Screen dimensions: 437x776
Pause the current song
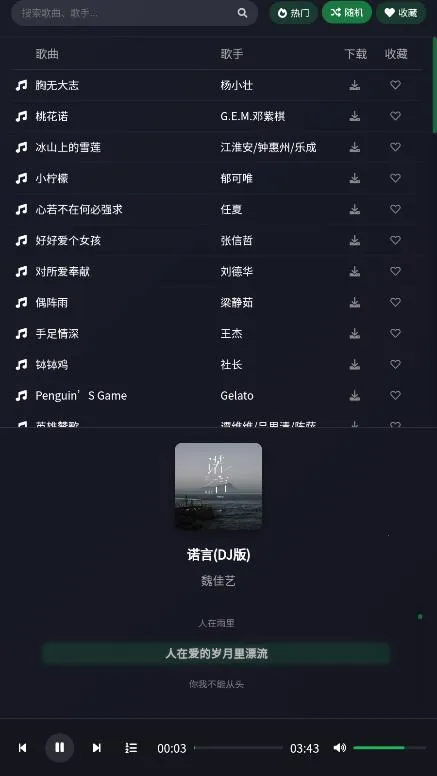click(x=59, y=747)
